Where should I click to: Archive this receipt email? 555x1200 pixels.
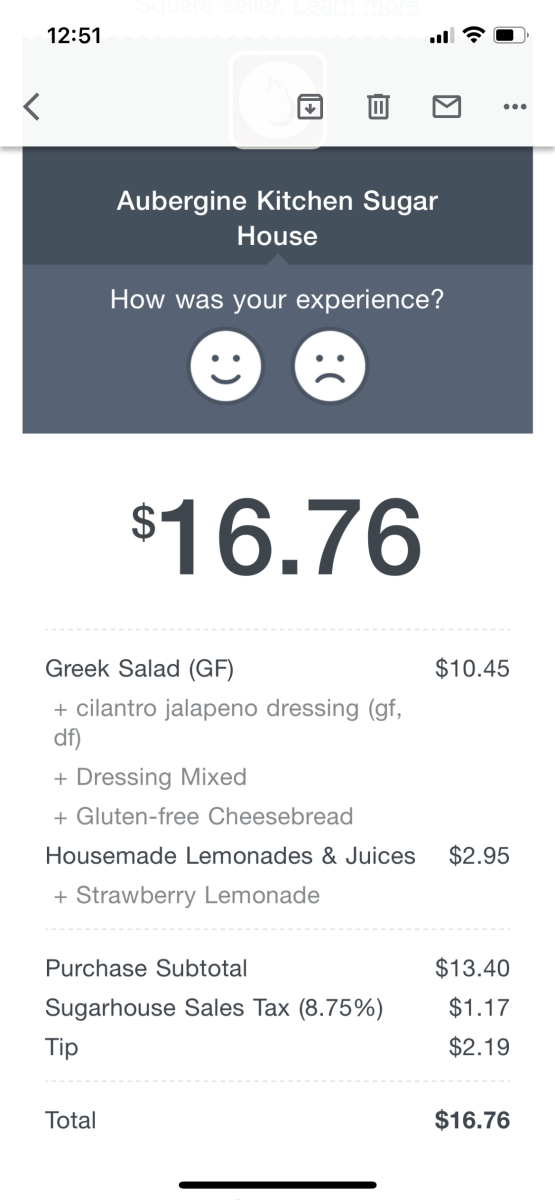(x=310, y=106)
